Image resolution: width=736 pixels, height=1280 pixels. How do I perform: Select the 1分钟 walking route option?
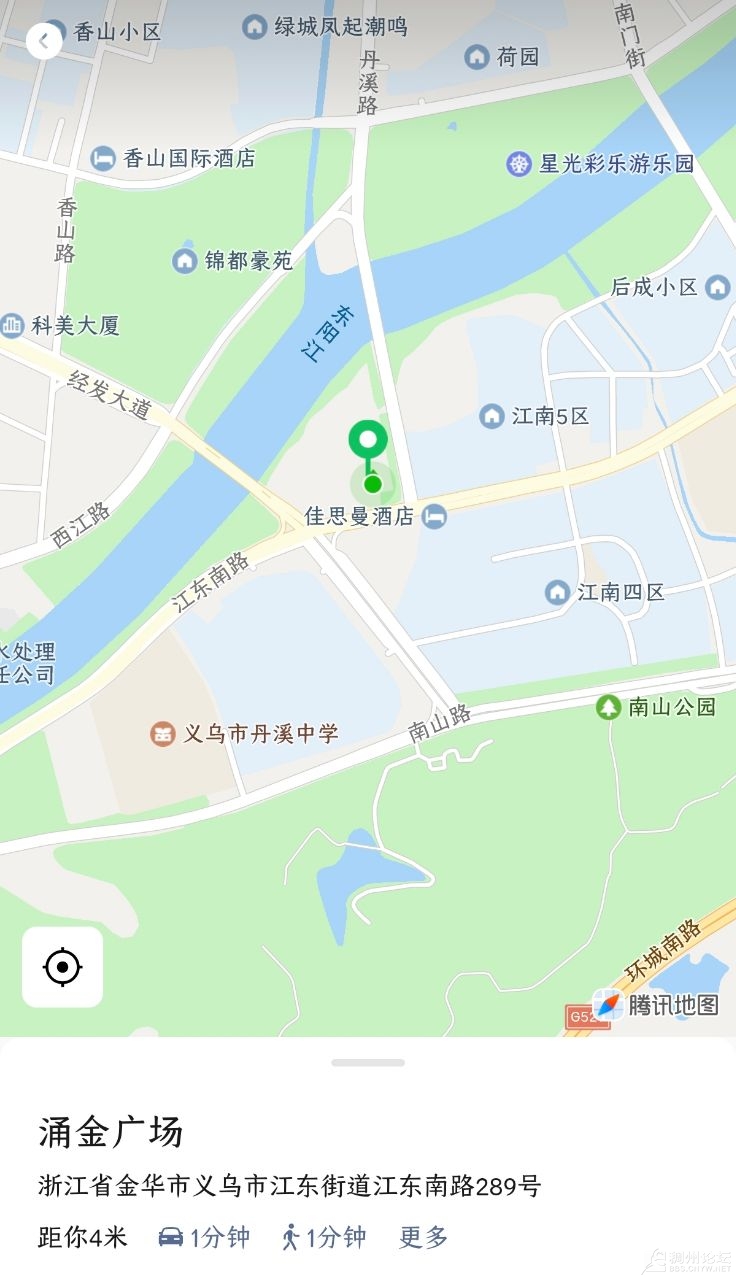point(324,1237)
